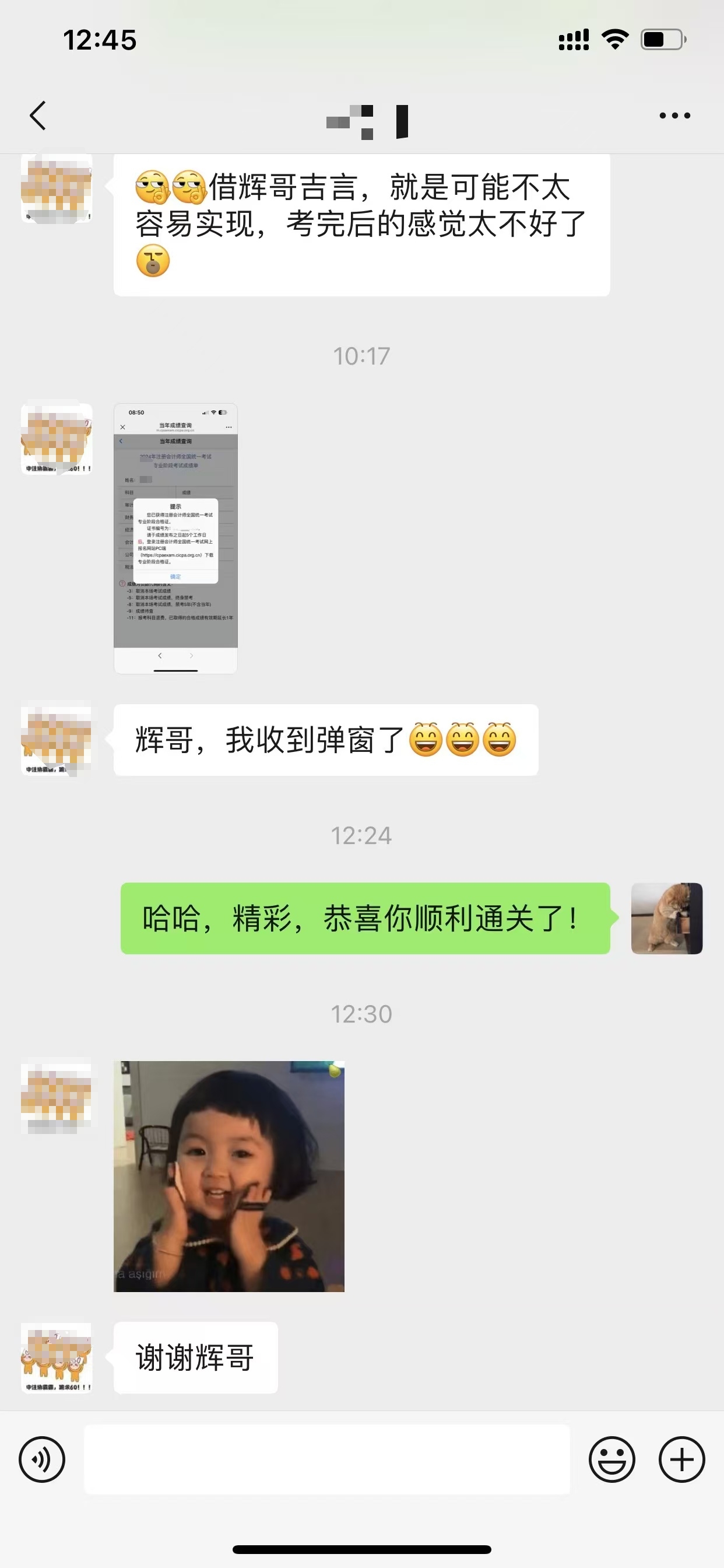Open the plus attachments menu
The width and height of the screenshot is (724, 1568).
(x=681, y=1459)
